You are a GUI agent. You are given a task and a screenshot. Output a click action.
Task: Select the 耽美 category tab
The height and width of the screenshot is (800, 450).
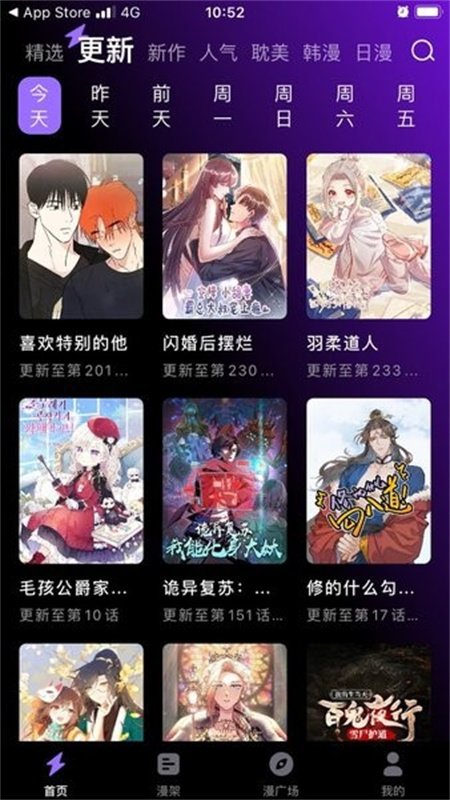[270, 53]
